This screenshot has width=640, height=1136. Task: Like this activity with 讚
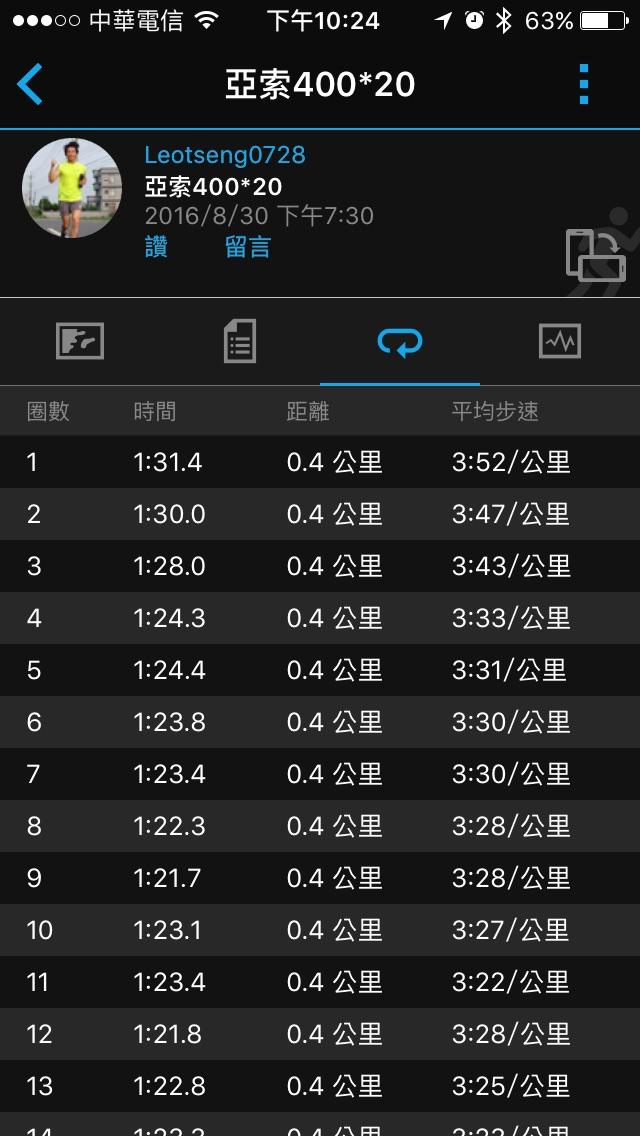156,247
